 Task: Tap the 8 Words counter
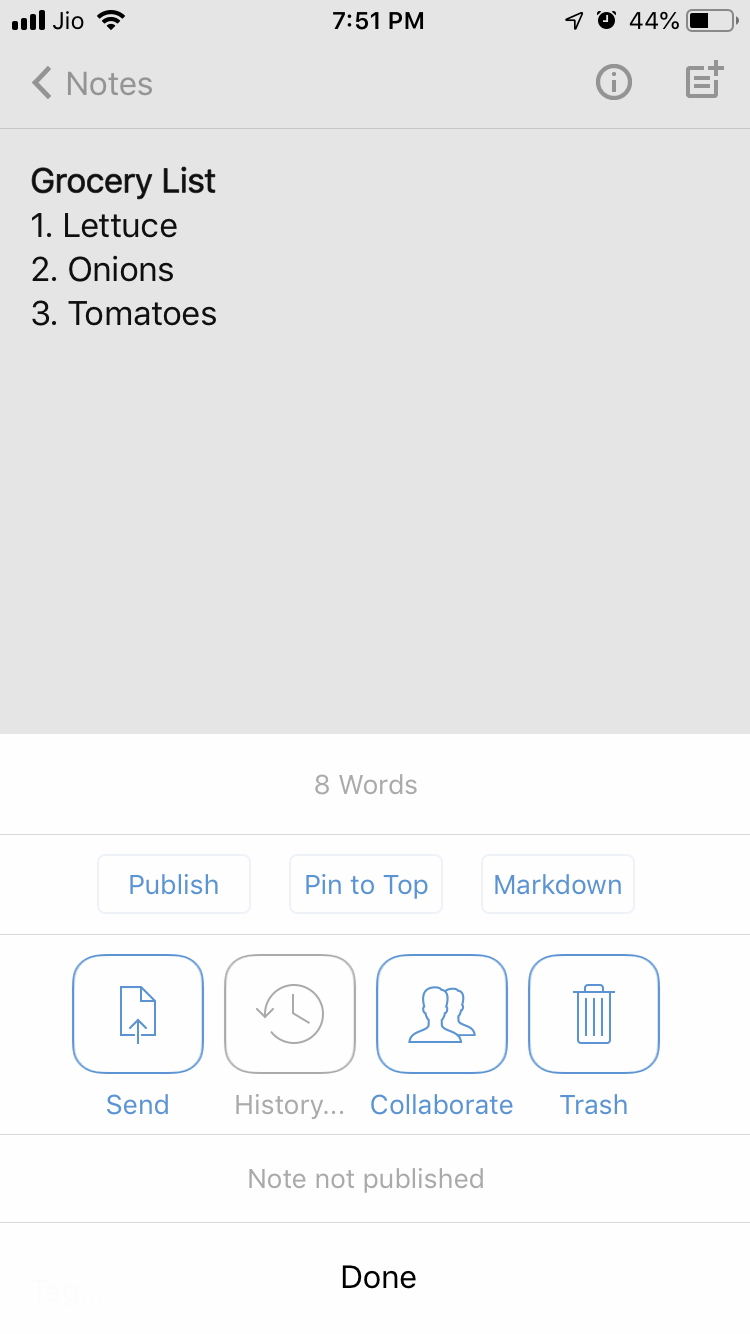[365, 785]
